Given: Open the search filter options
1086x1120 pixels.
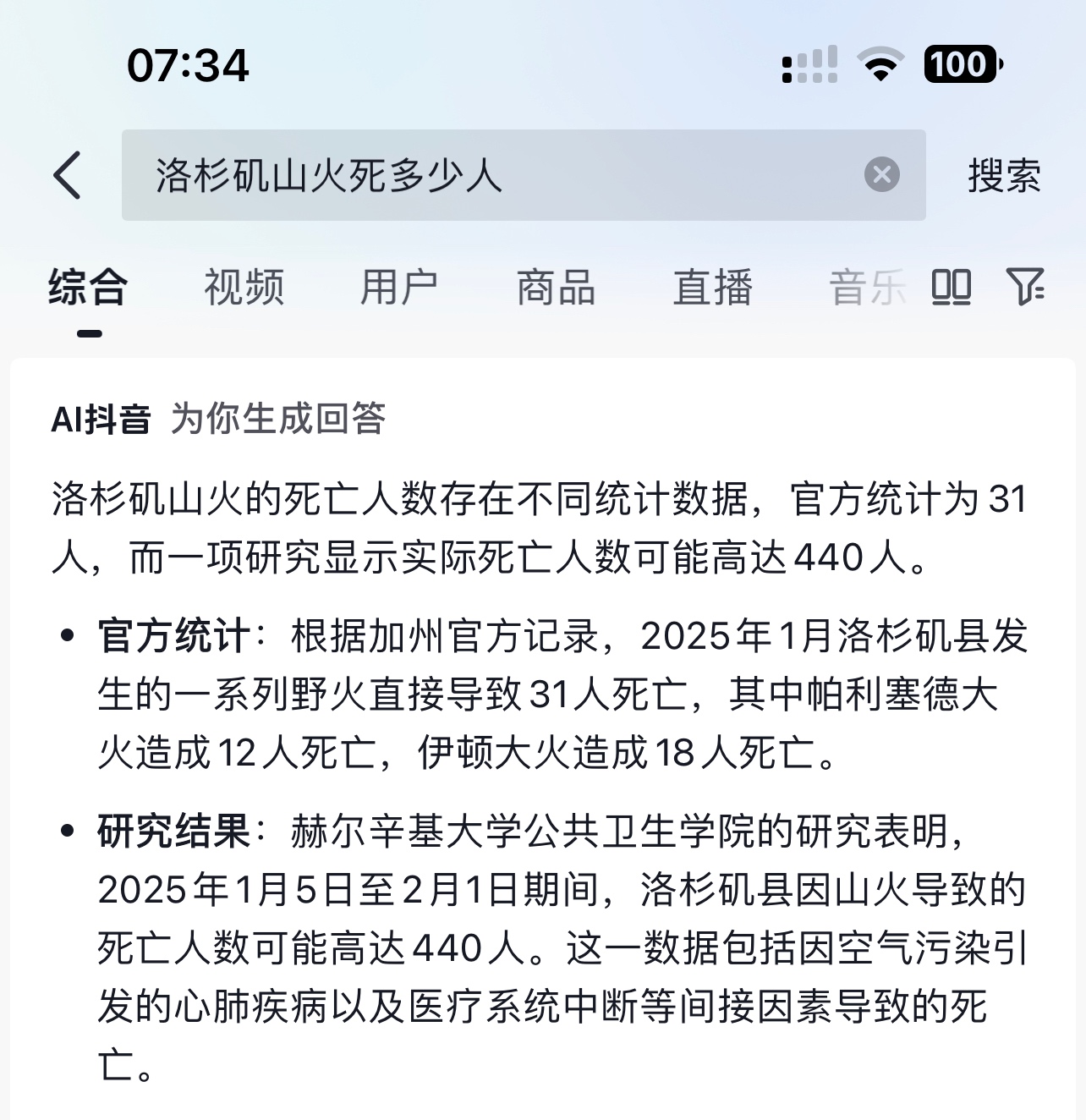Looking at the screenshot, I should coord(1025,287).
